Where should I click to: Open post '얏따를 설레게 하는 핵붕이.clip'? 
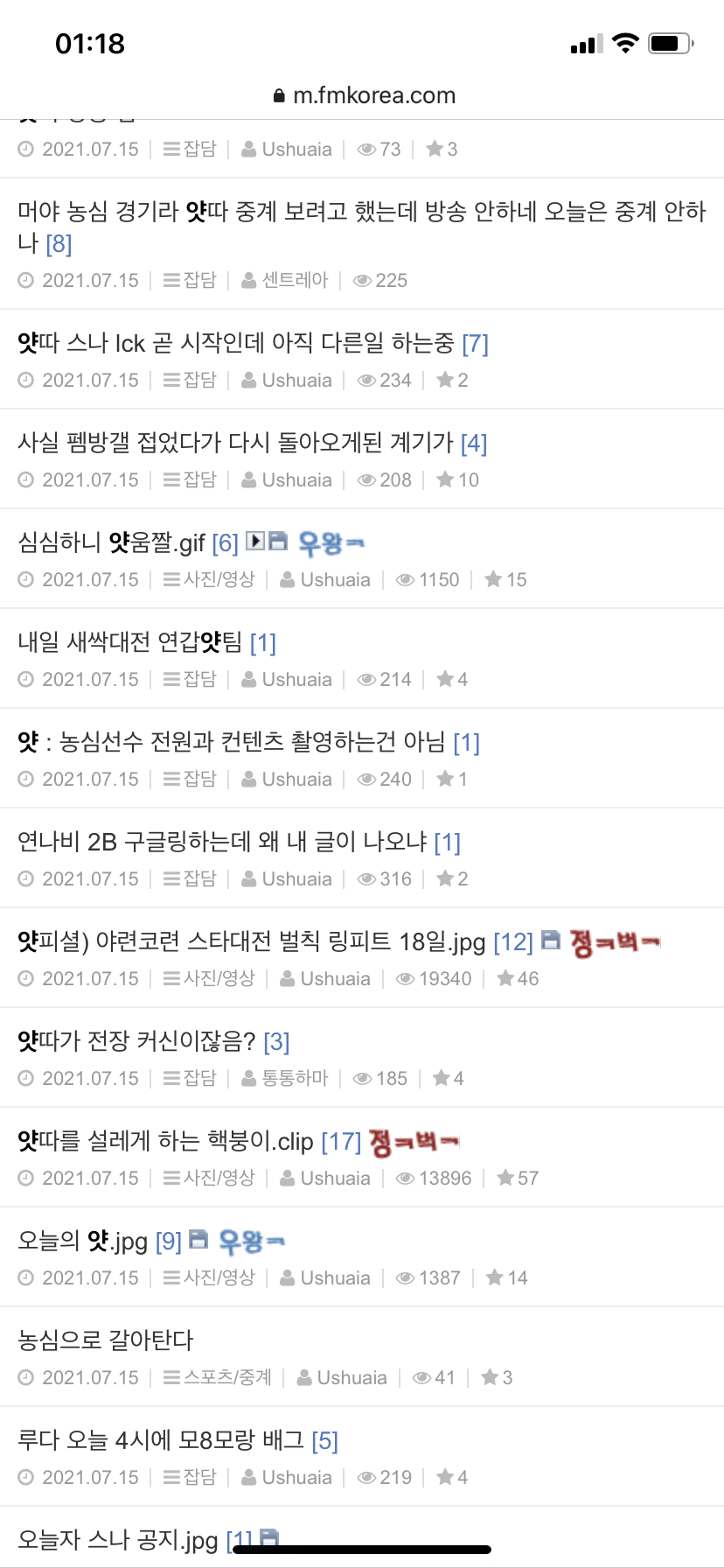click(166, 1142)
